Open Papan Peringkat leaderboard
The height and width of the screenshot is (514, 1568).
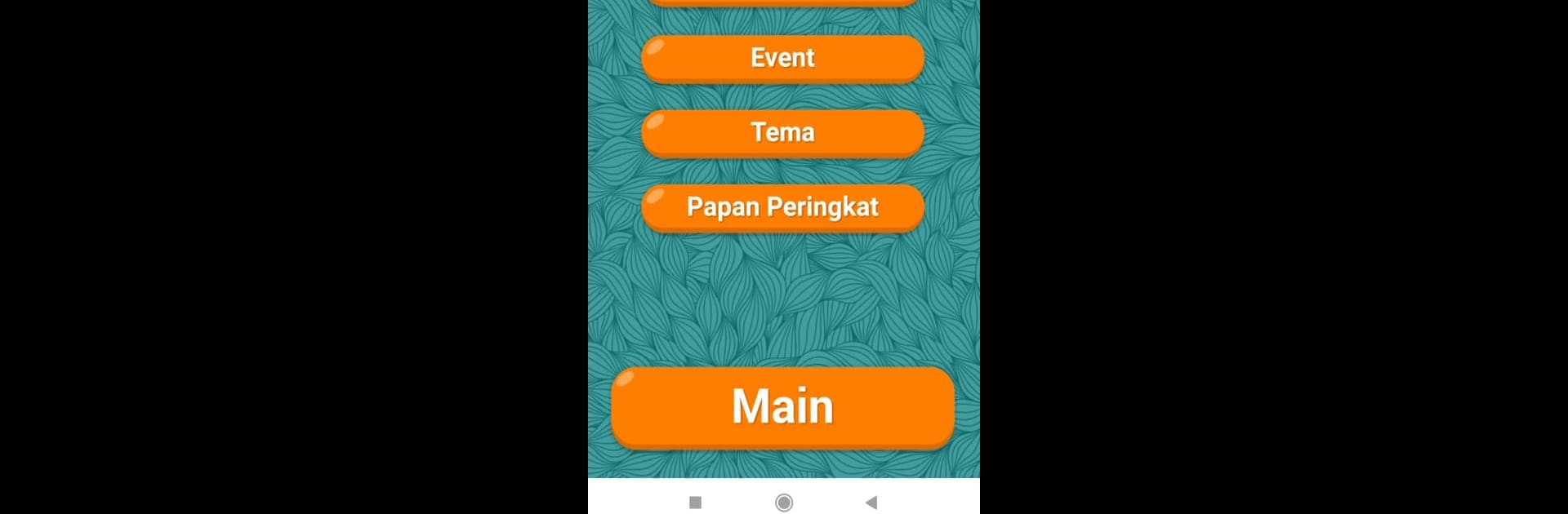pos(782,207)
